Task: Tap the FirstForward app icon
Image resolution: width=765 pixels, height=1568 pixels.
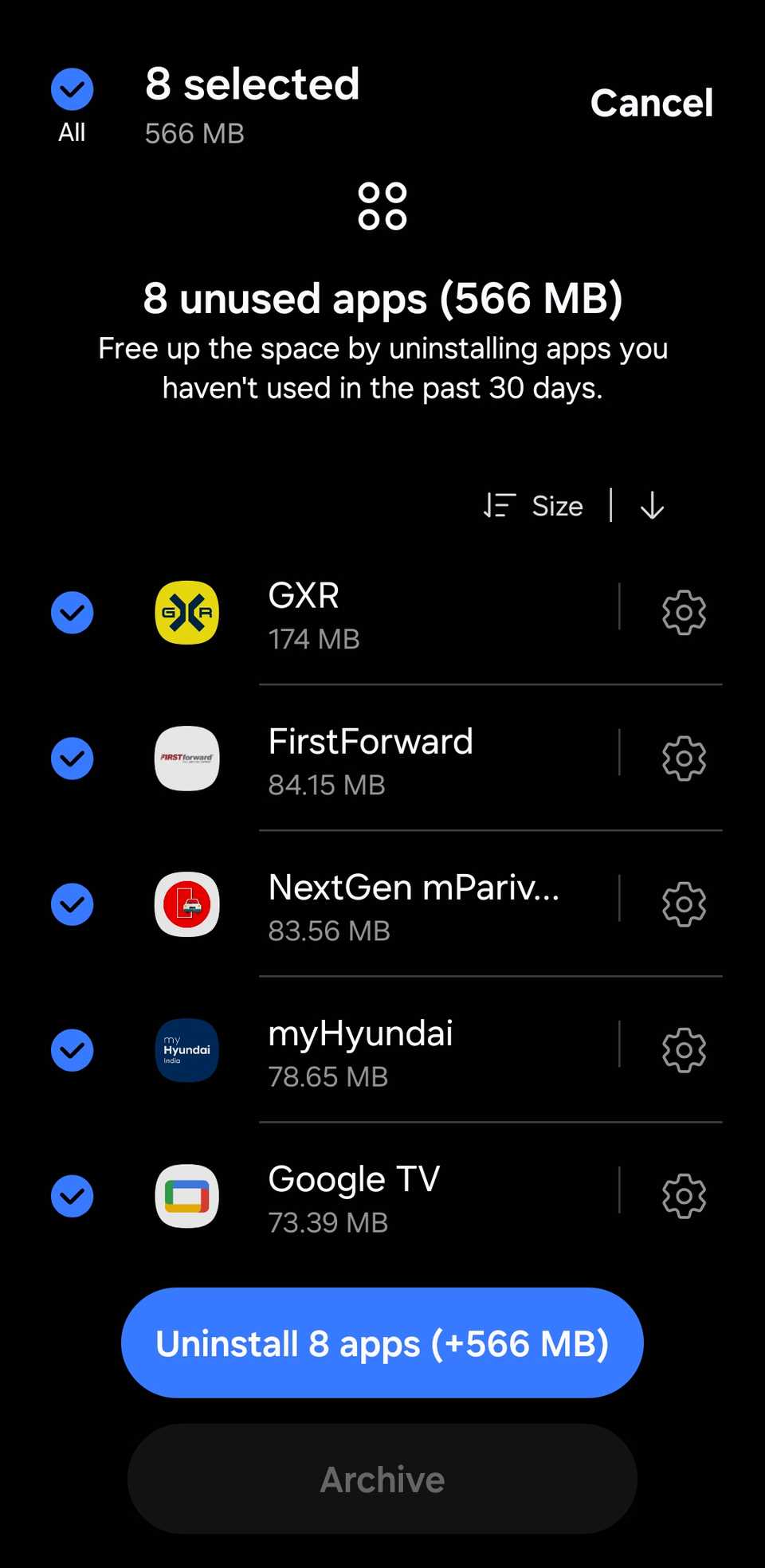Action: (x=186, y=759)
